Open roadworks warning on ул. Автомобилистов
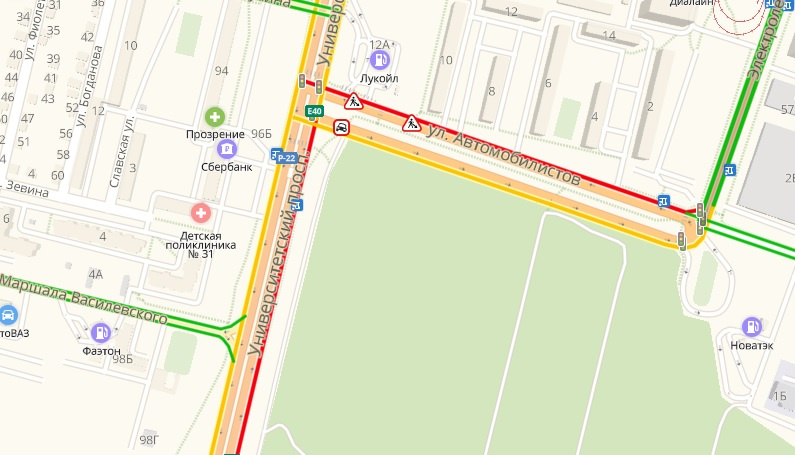Viewport: 795px width, 455px height. 411,124
